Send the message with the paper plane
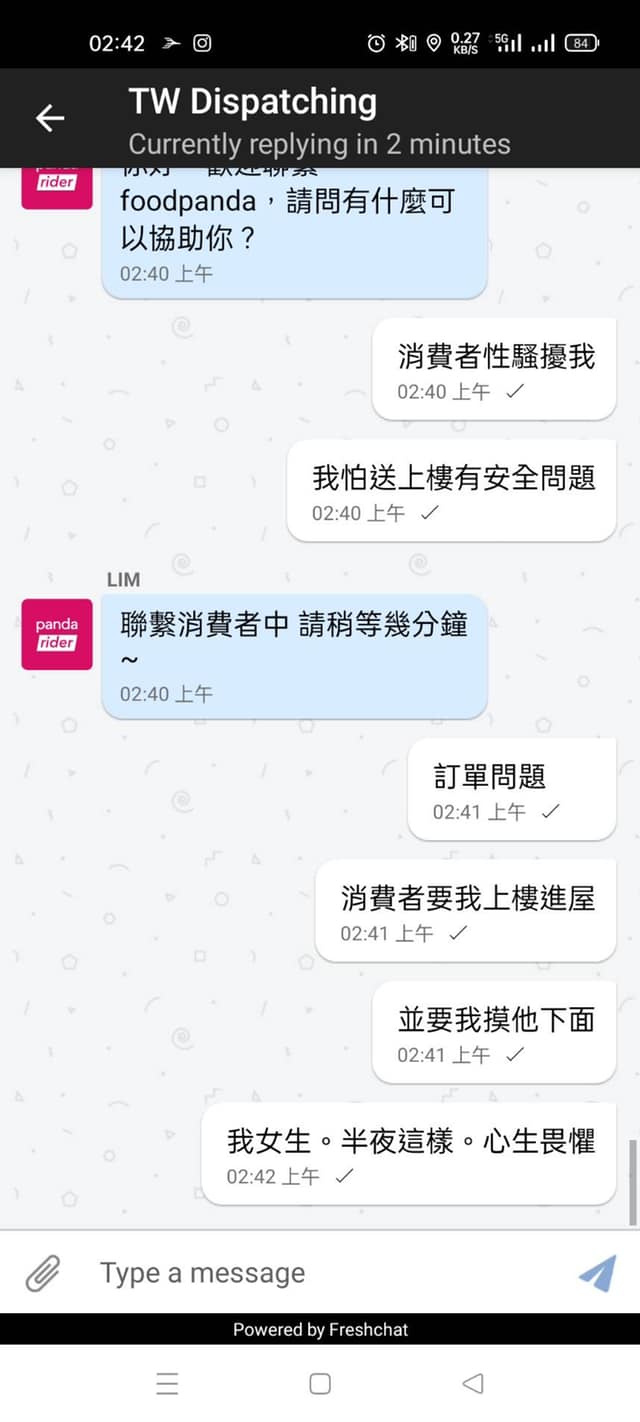The width and height of the screenshot is (640, 1422). coord(597,1273)
